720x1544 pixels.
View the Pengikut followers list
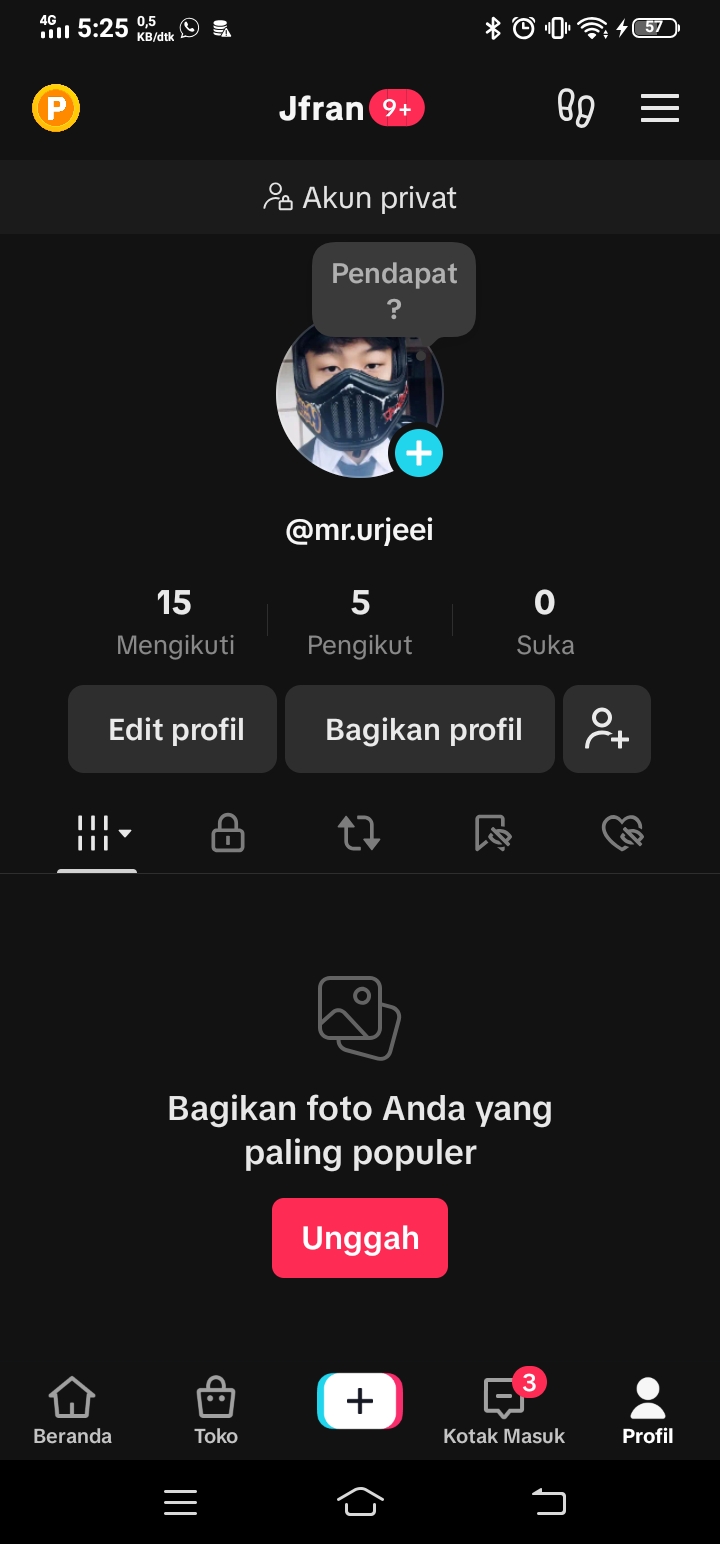click(360, 622)
